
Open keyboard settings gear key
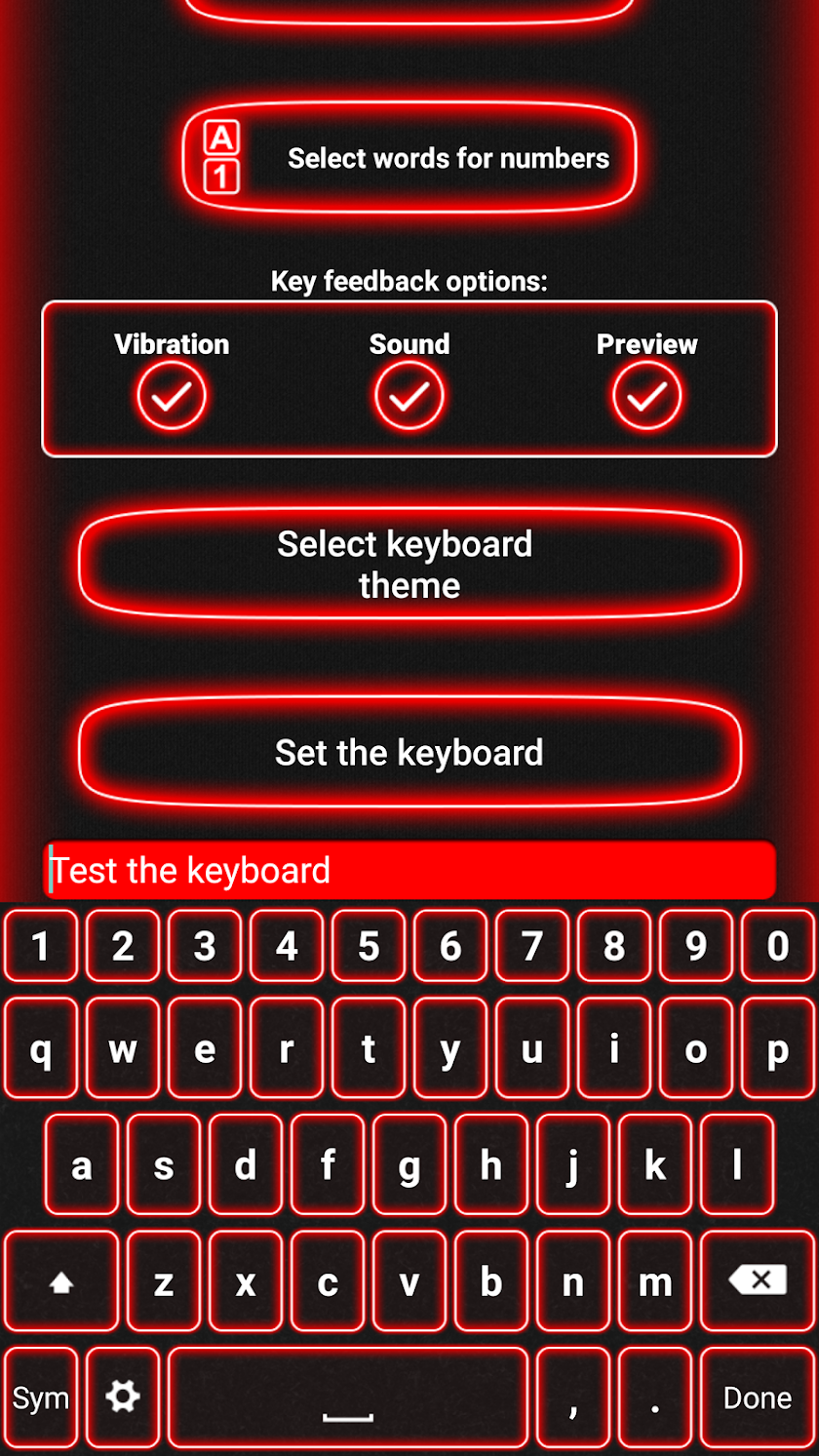click(x=123, y=1397)
